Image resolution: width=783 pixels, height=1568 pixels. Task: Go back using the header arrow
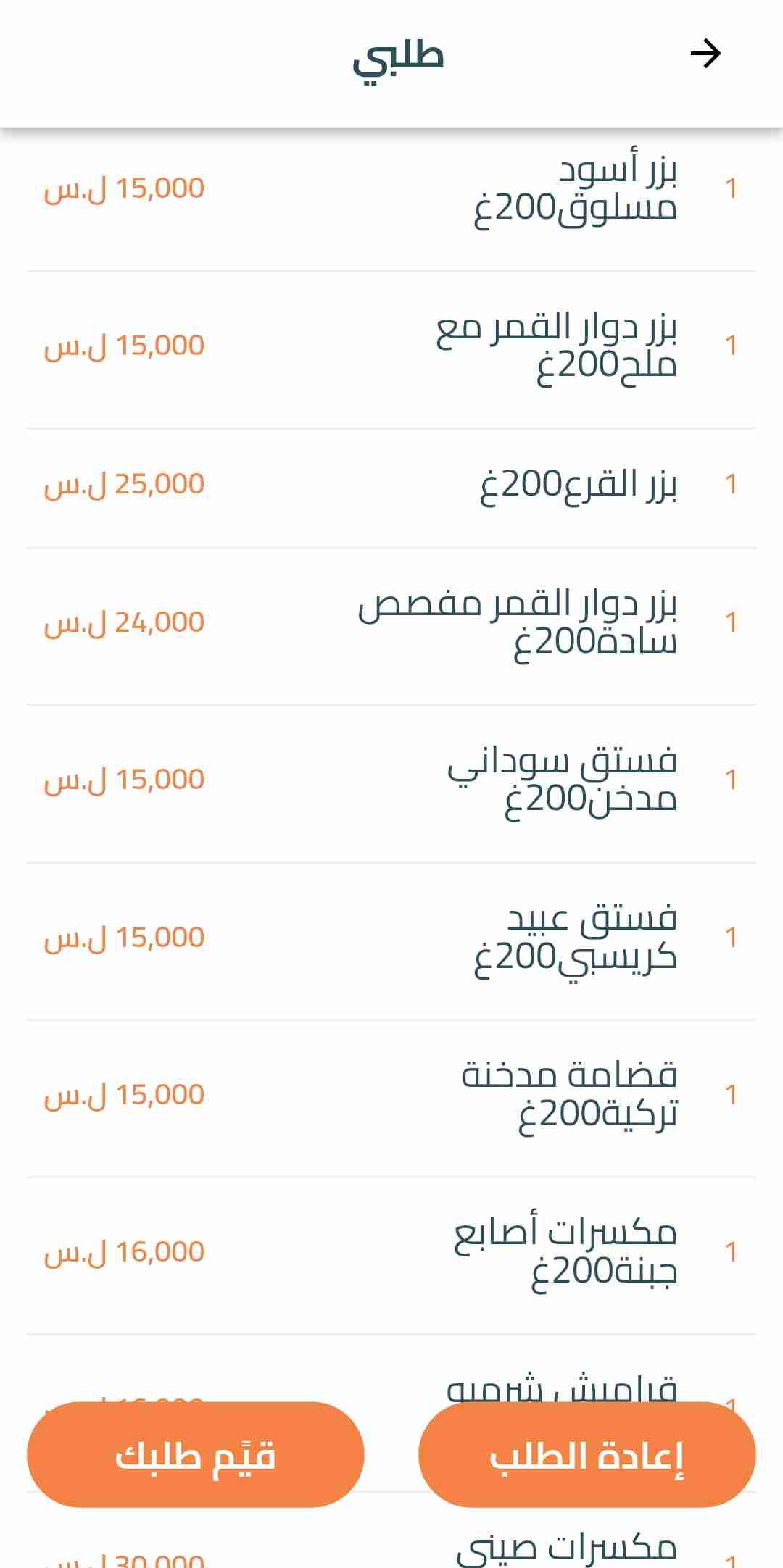coord(705,54)
